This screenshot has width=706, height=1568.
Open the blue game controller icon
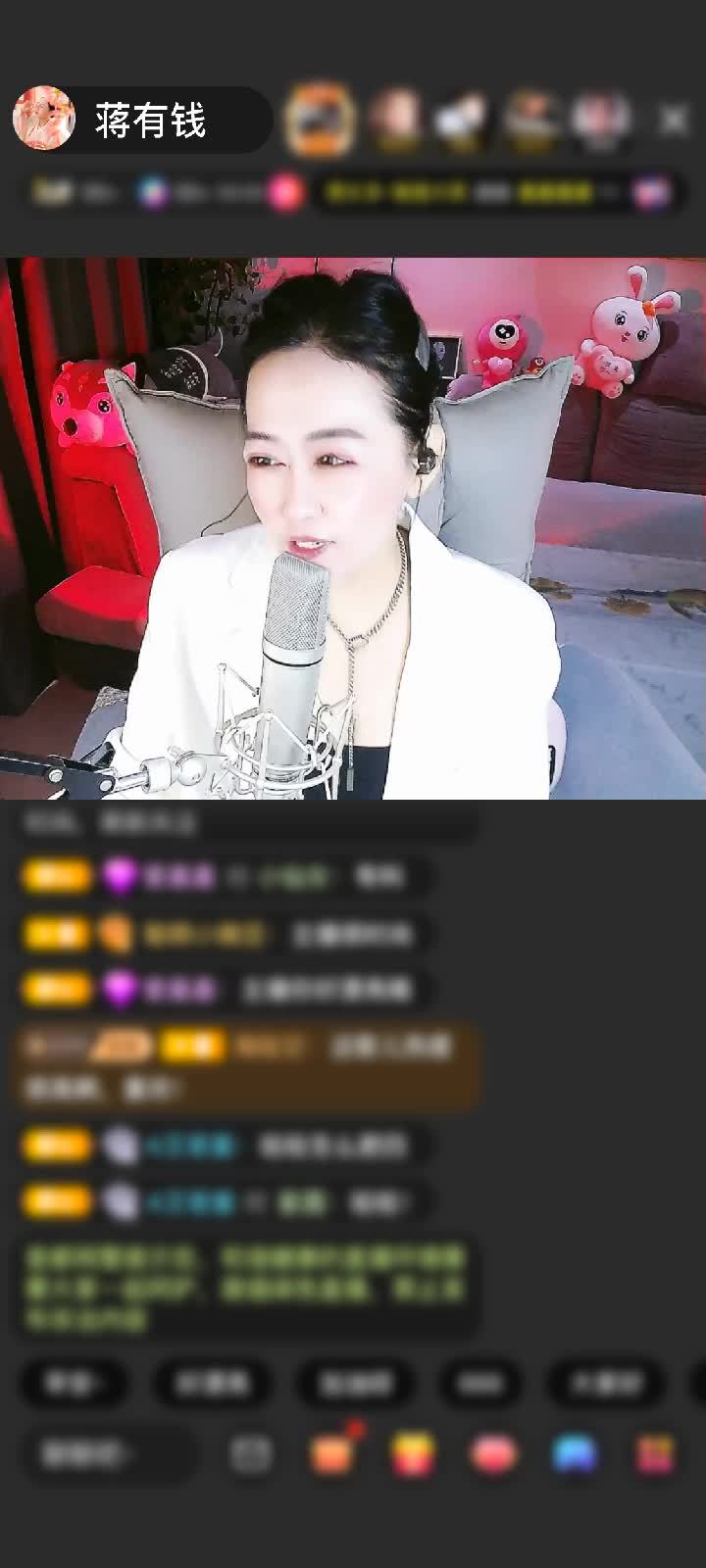pyautogui.click(x=575, y=1454)
